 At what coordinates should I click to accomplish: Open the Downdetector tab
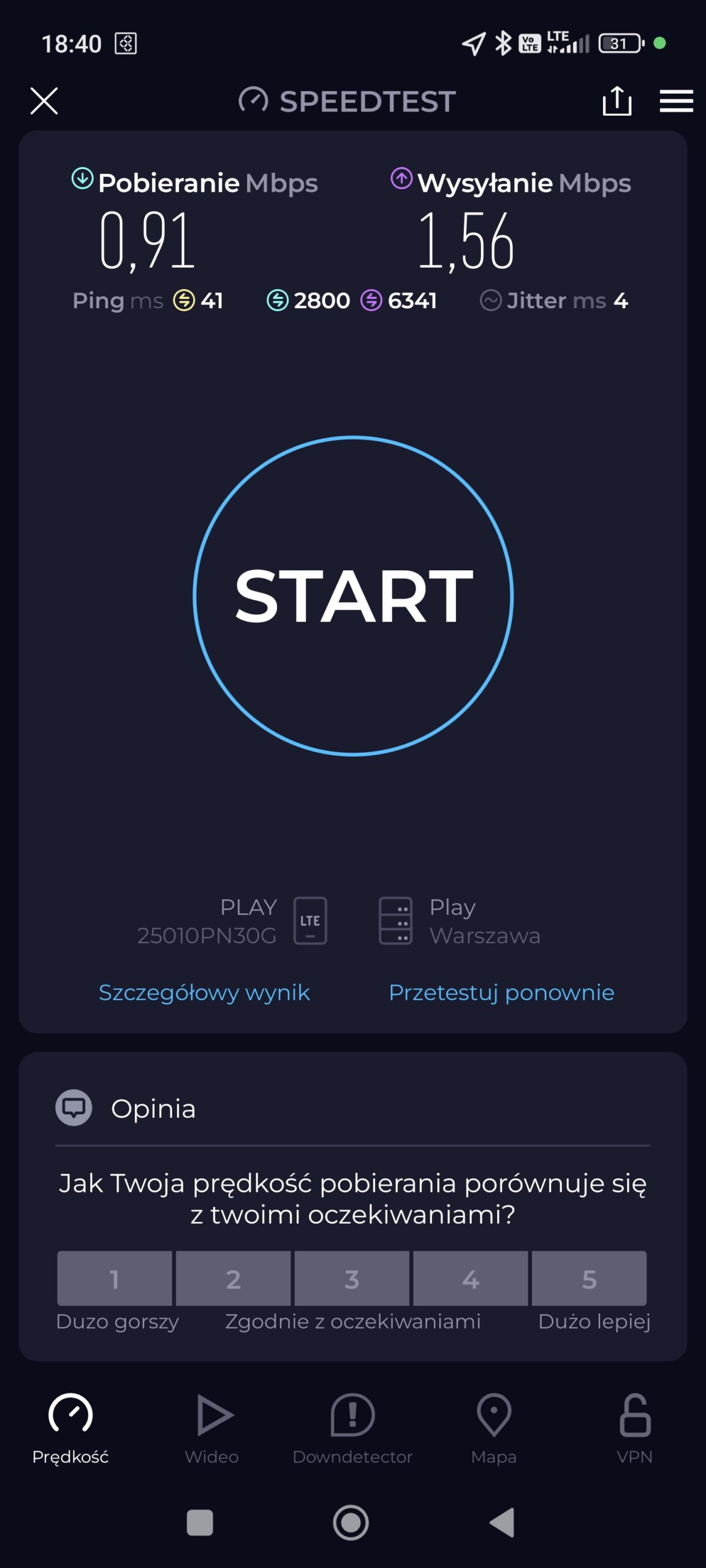pyautogui.click(x=352, y=1428)
